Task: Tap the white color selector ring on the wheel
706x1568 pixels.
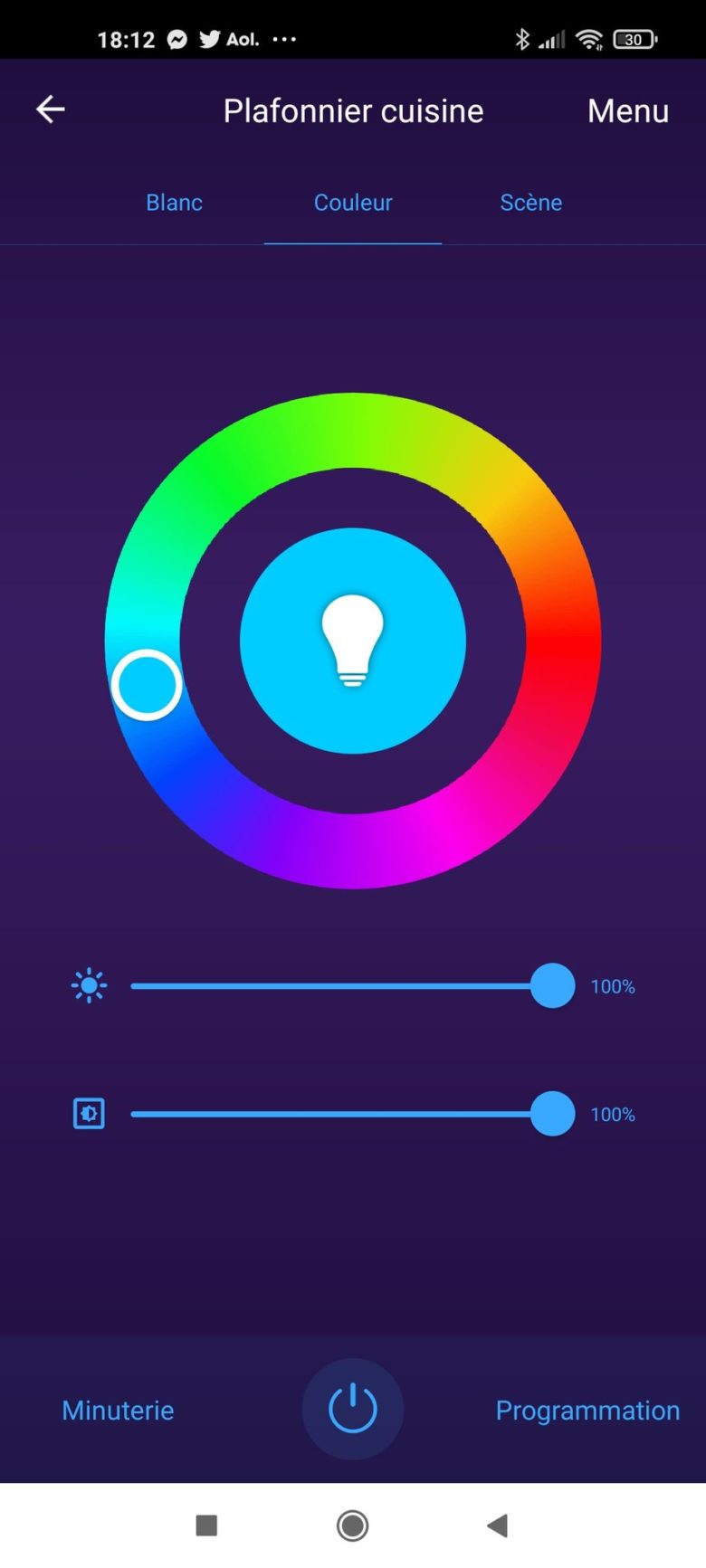Action: 147,685
